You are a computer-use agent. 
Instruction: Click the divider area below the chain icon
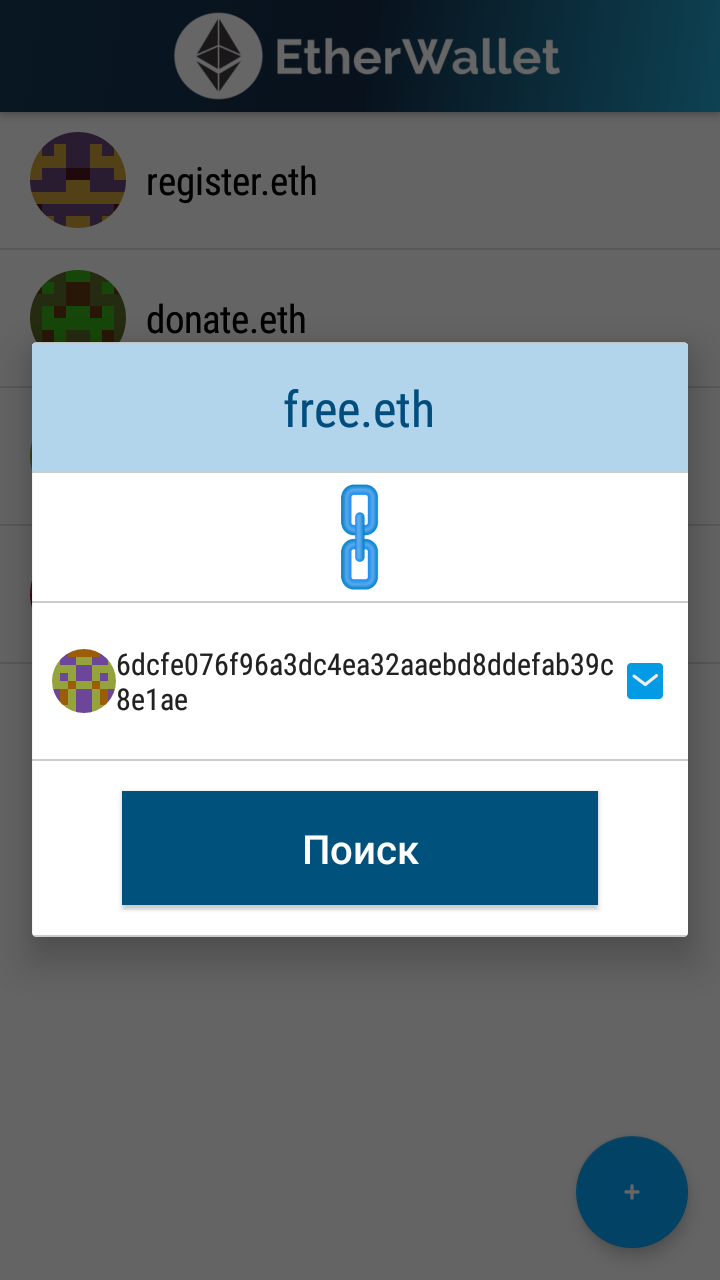[x=359, y=600]
